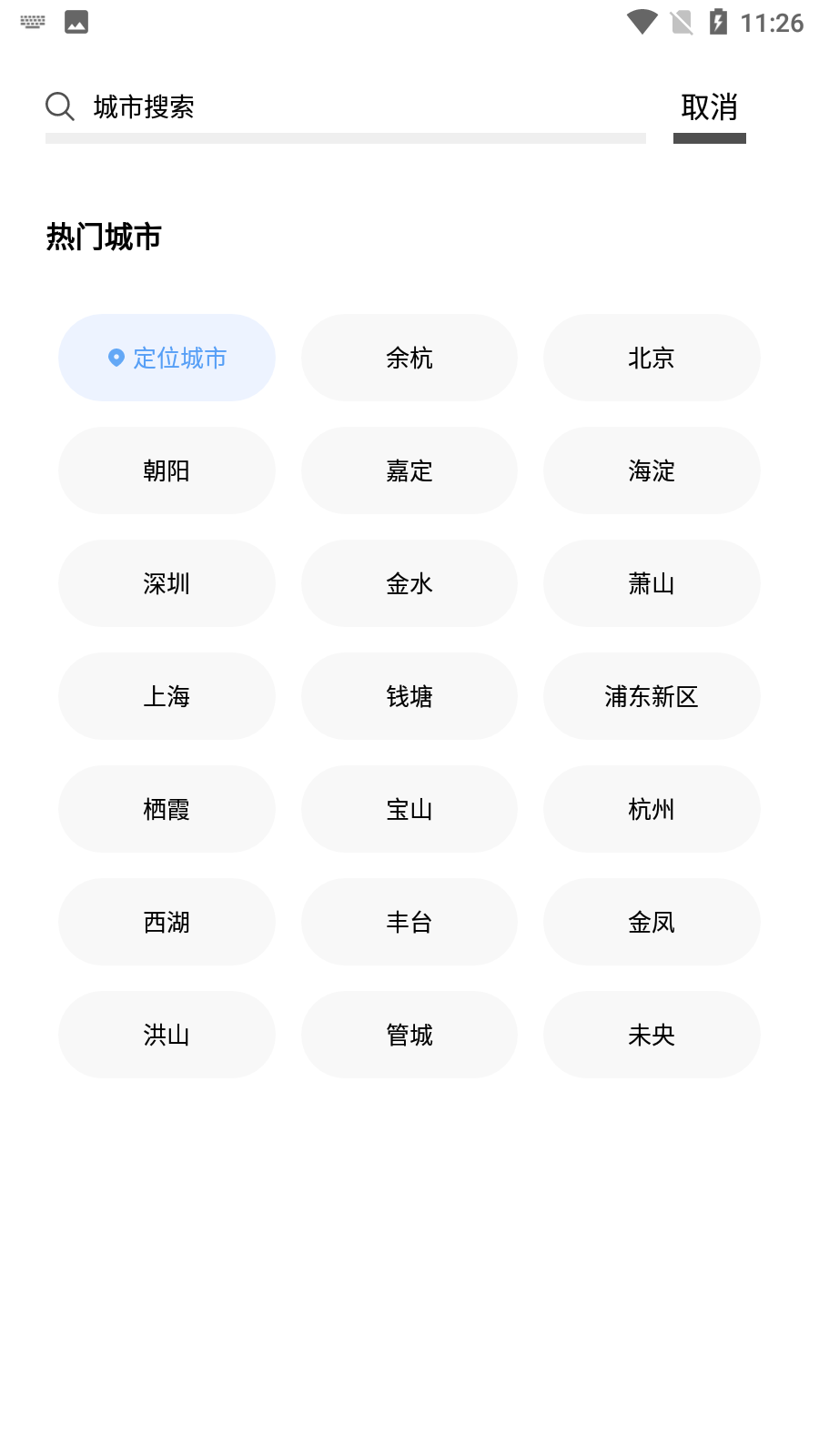This screenshot has width=819, height=1456.
Task: Tap the Wi-Fi icon in status bar
Action: click(x=642, y=22)
